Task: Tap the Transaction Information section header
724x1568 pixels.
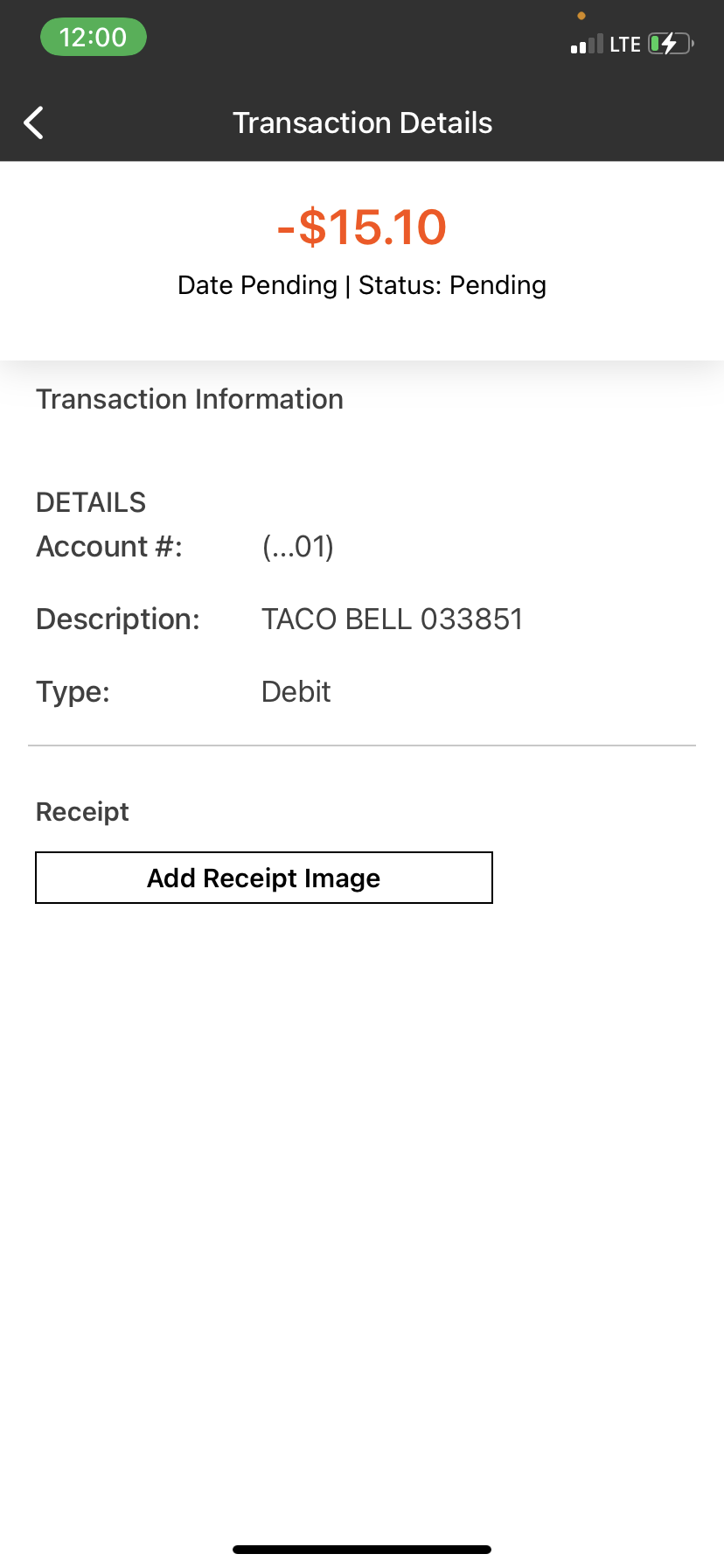Action: click(189, 399)
